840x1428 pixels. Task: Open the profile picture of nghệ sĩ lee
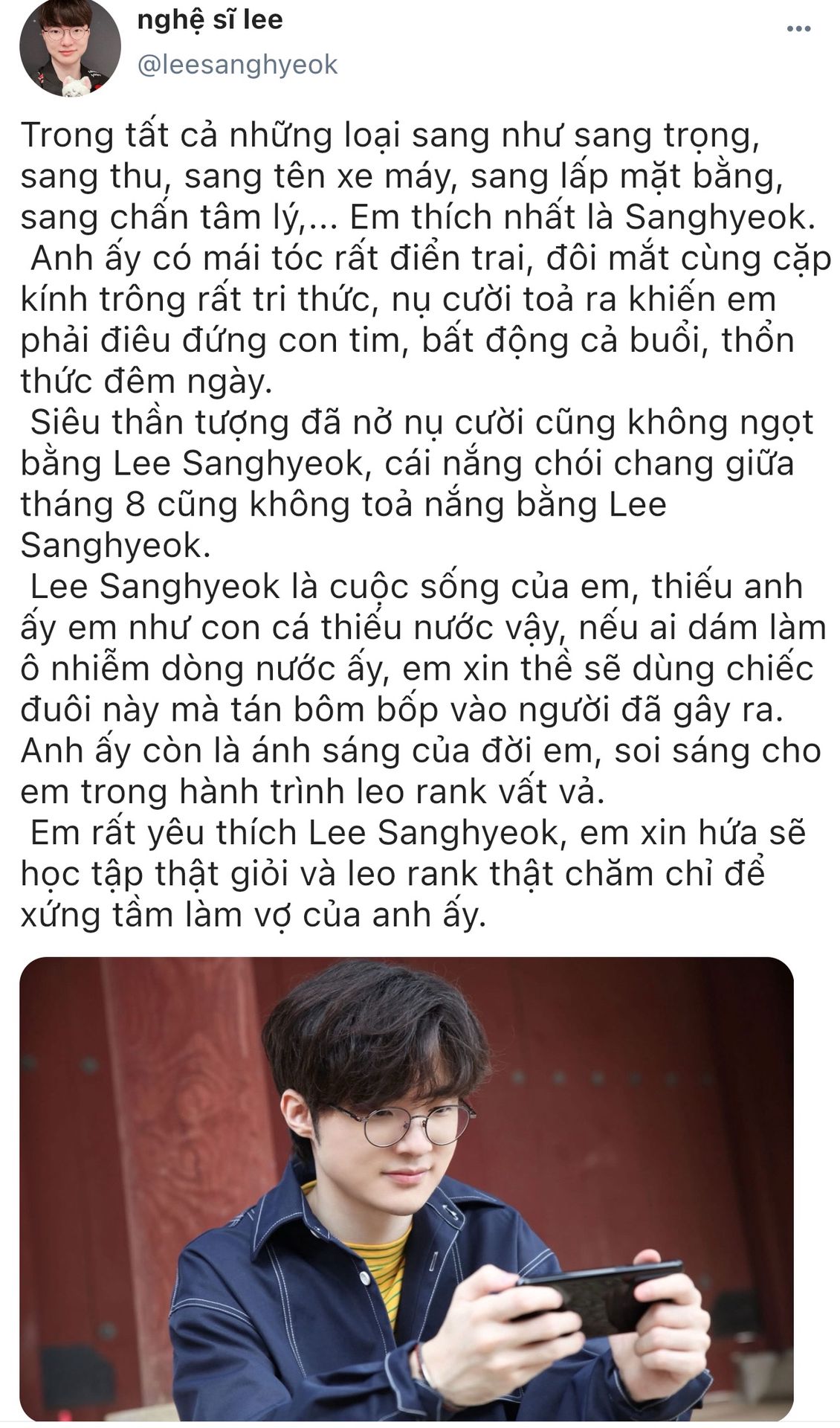point(70,47)
